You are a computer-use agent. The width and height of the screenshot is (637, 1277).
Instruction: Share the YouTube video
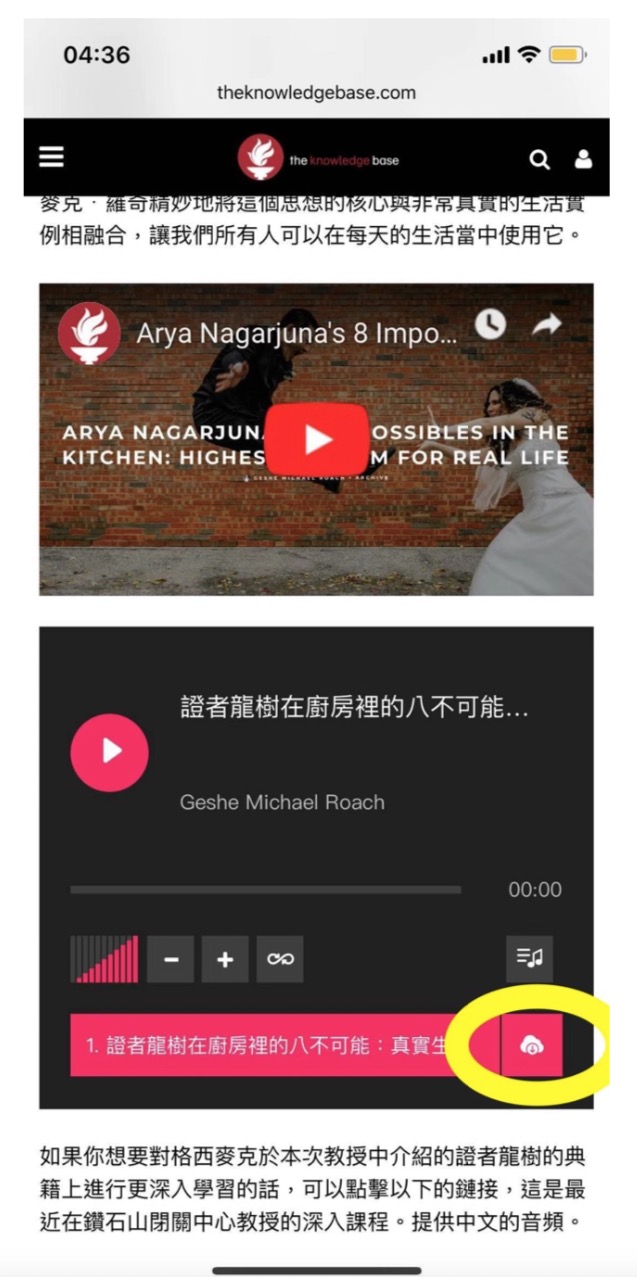tap(546, 324)
